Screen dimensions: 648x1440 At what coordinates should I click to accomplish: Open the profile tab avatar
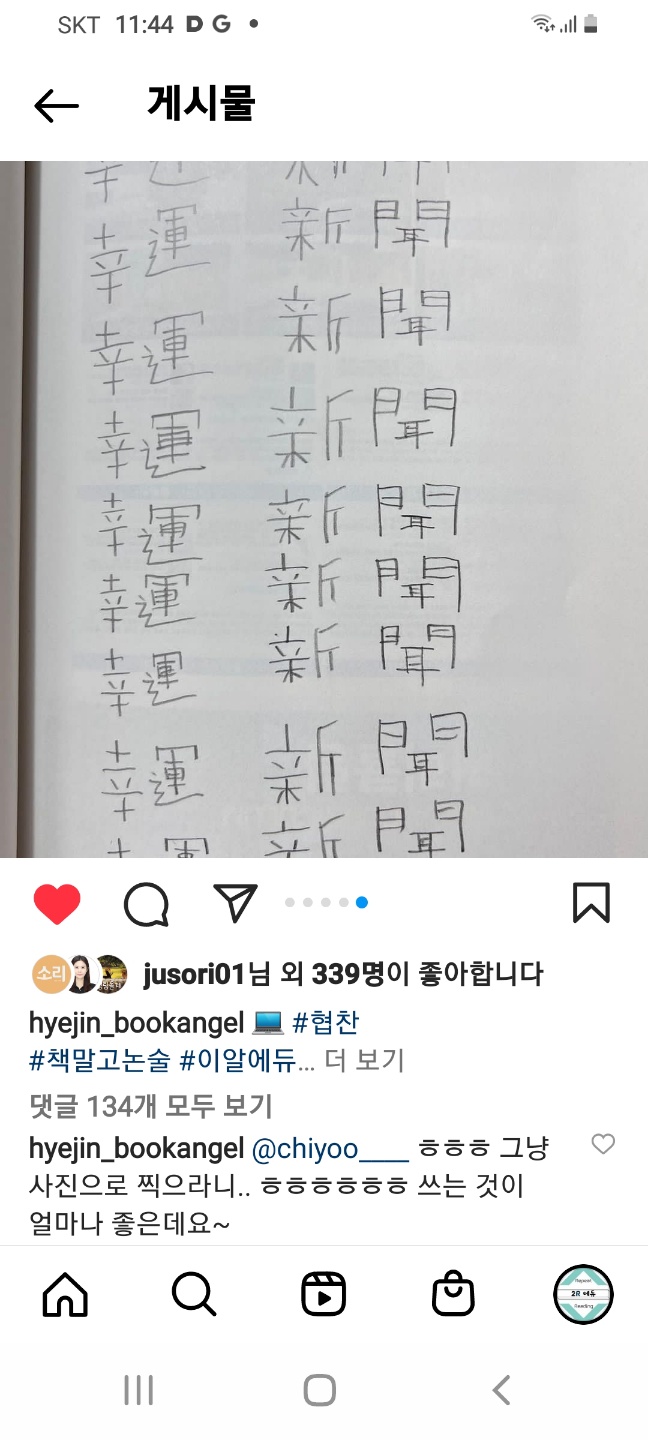pos(583,1295)
